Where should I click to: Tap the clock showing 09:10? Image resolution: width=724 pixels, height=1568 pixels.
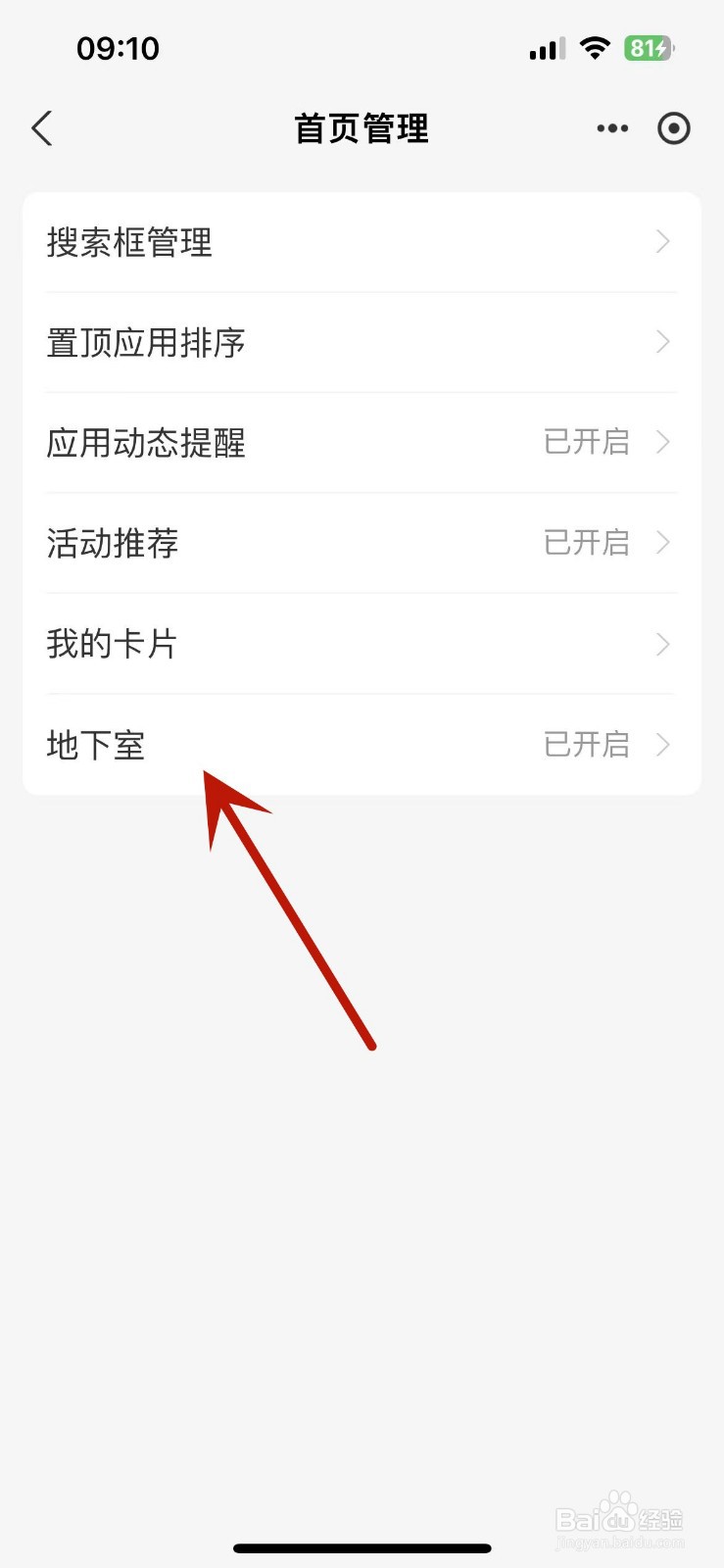coord(119,48)
